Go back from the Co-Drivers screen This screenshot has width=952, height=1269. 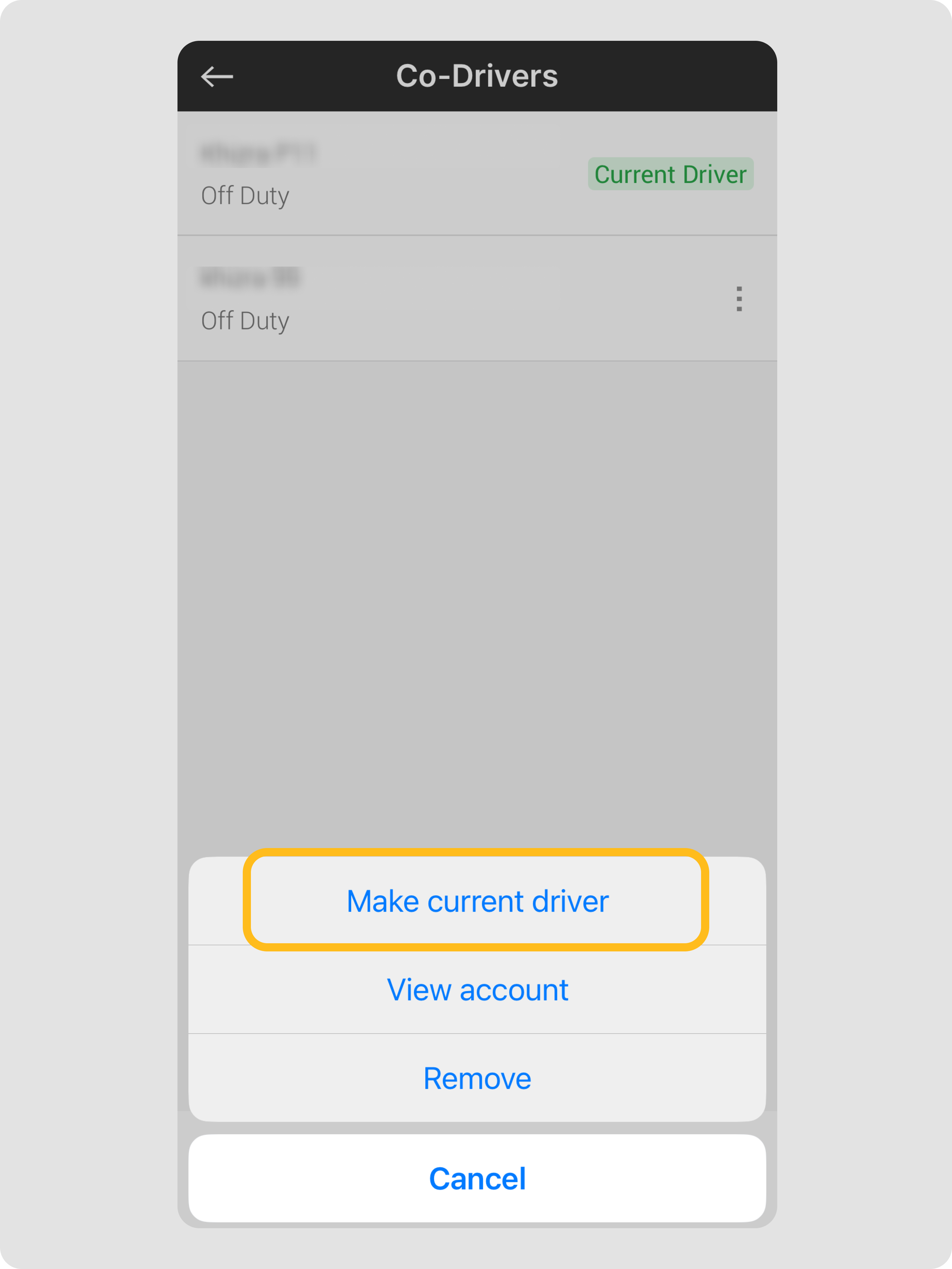click(217, 76)
